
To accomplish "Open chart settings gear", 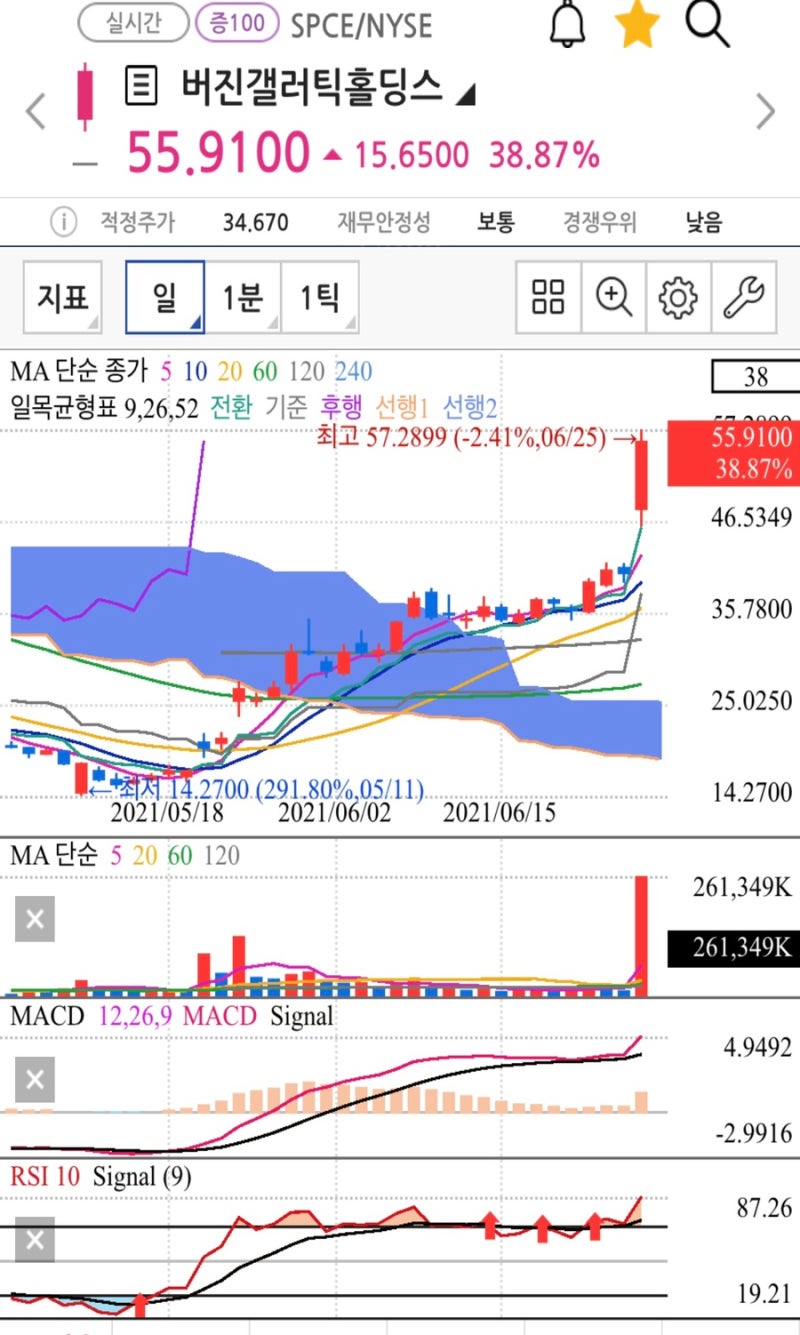I will pos(678,297).
